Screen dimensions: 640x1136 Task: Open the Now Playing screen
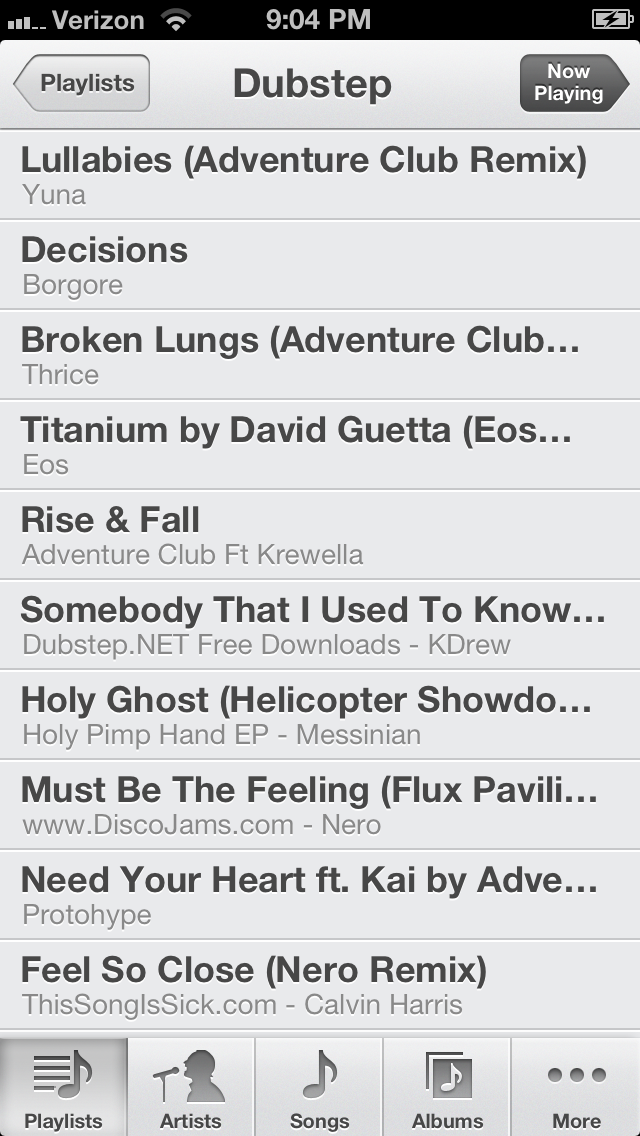566,83
